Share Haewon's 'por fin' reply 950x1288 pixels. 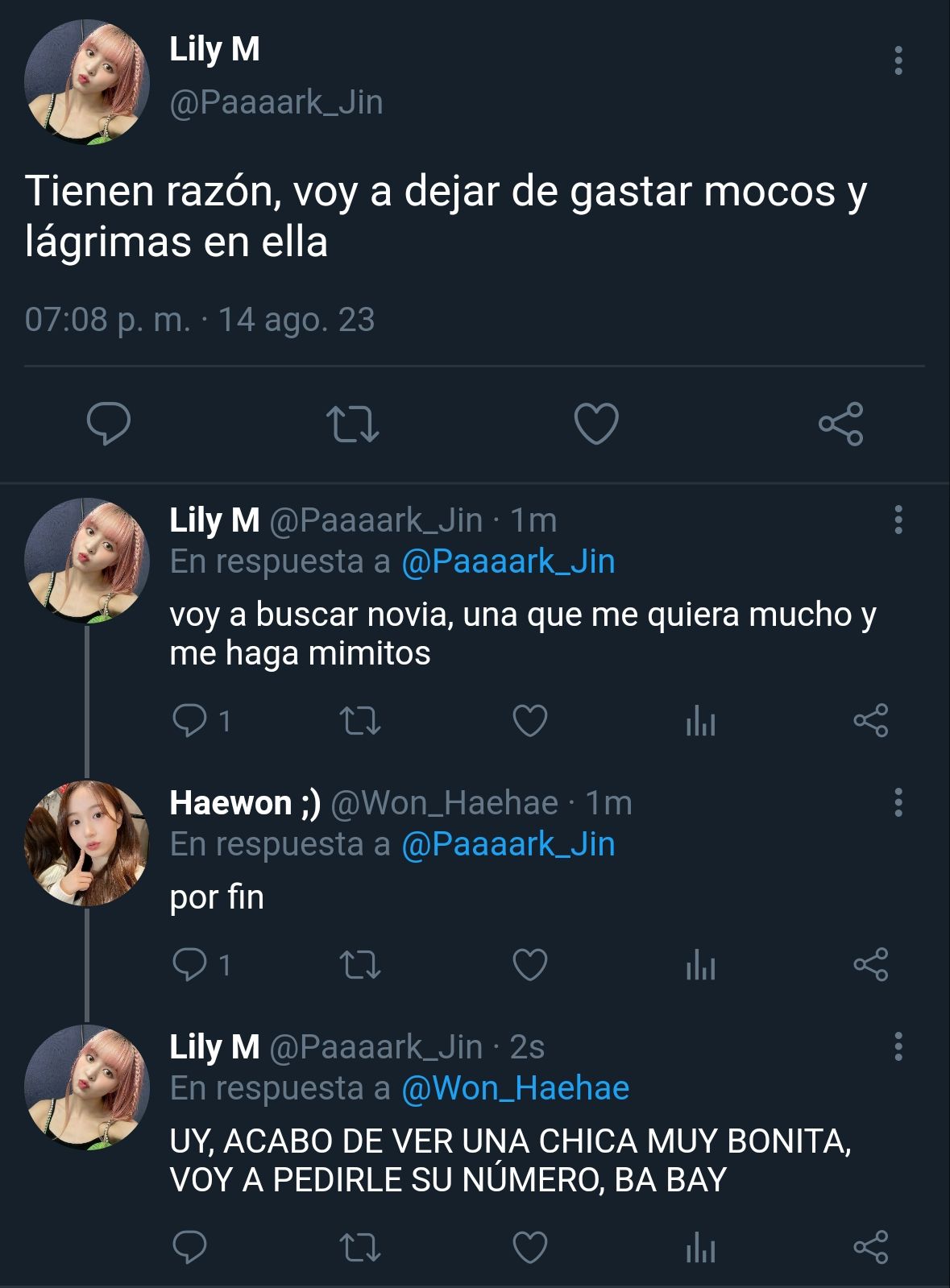[870, 964]
